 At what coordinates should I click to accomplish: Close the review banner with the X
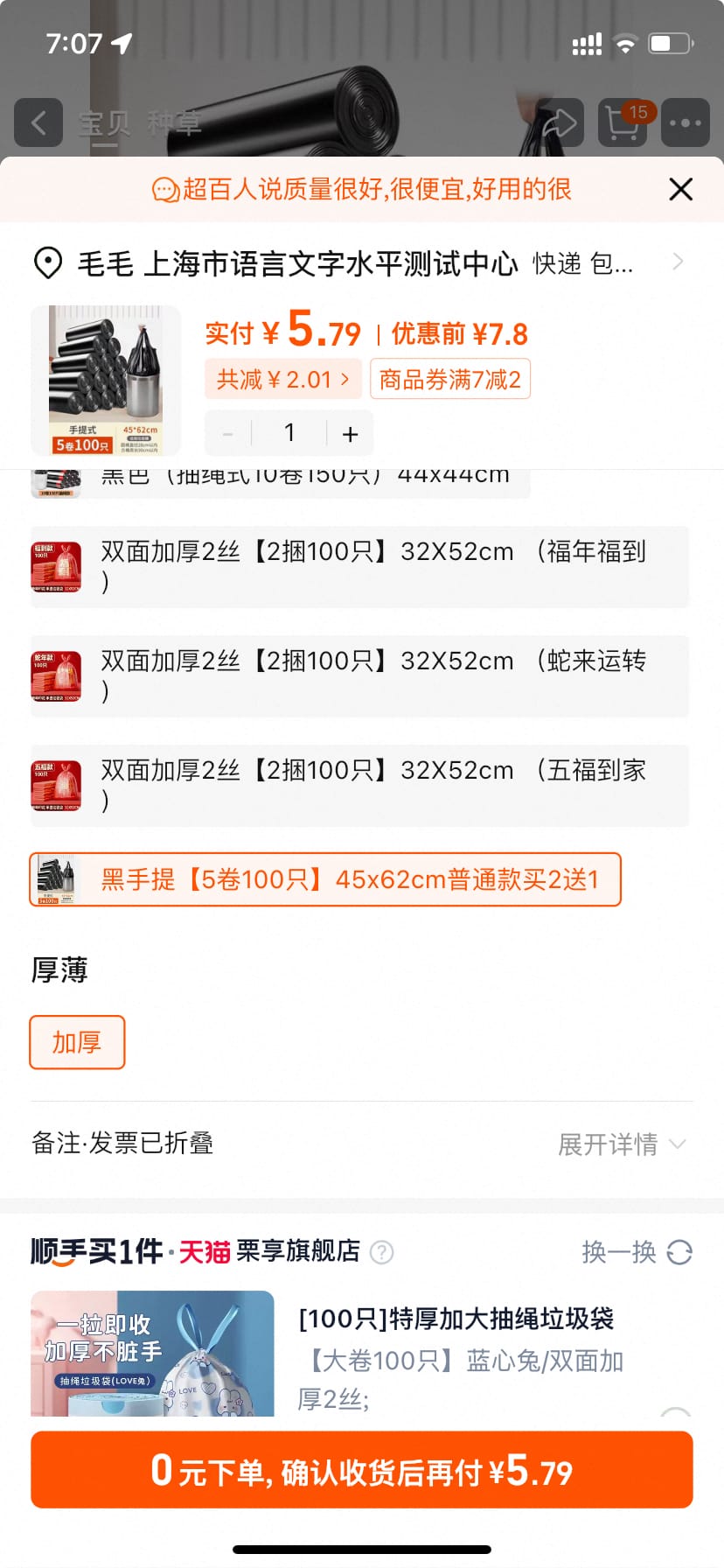[680, 189]
